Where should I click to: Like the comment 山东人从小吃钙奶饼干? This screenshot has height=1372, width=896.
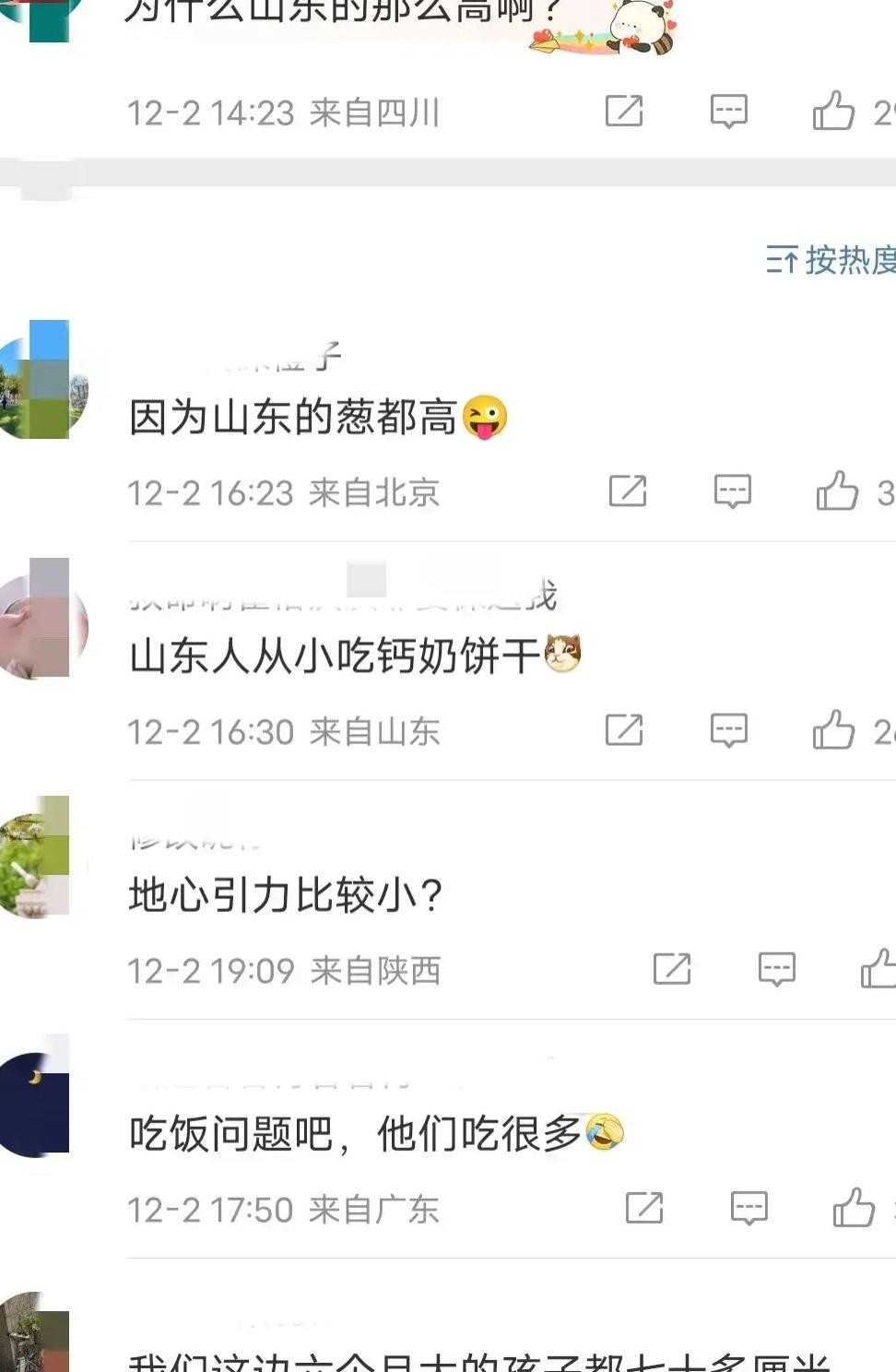click(833, 730)
